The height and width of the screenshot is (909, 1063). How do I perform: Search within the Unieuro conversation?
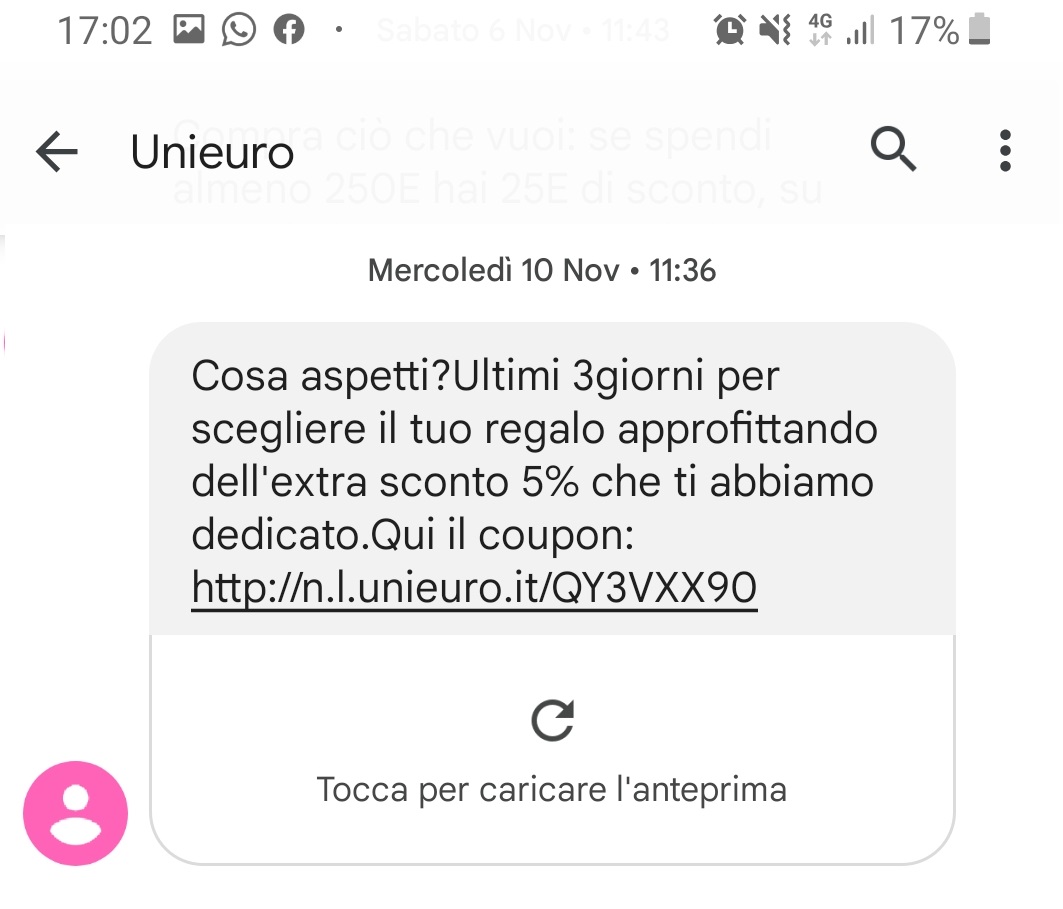(x=893, y=151)
